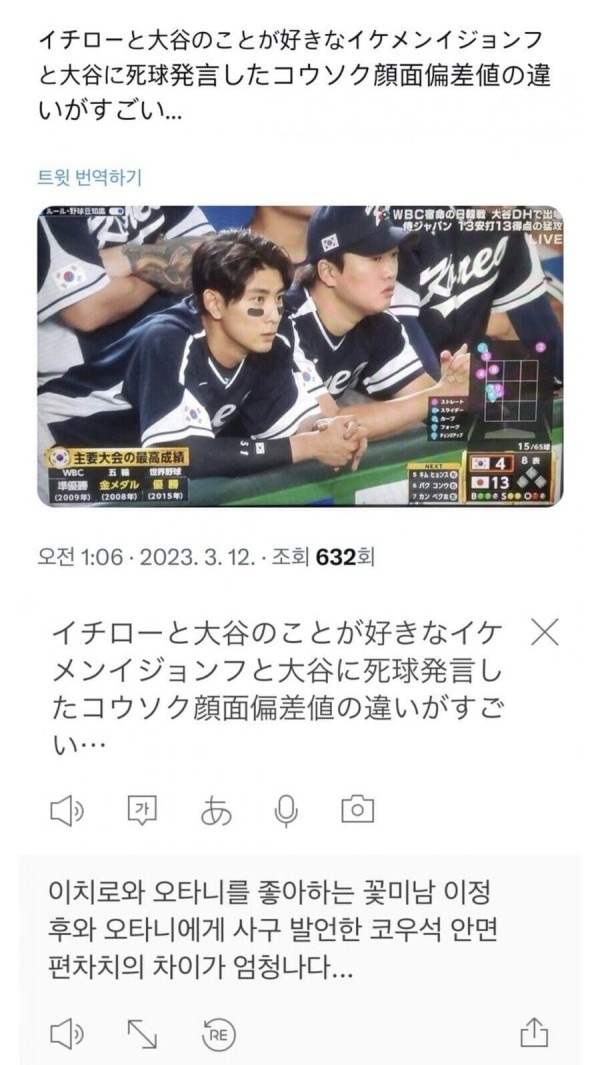Open the baseball dugout photo in the tweet
Image resolution: width=600 pixels, height=1065 pixels.
point(300,355)
